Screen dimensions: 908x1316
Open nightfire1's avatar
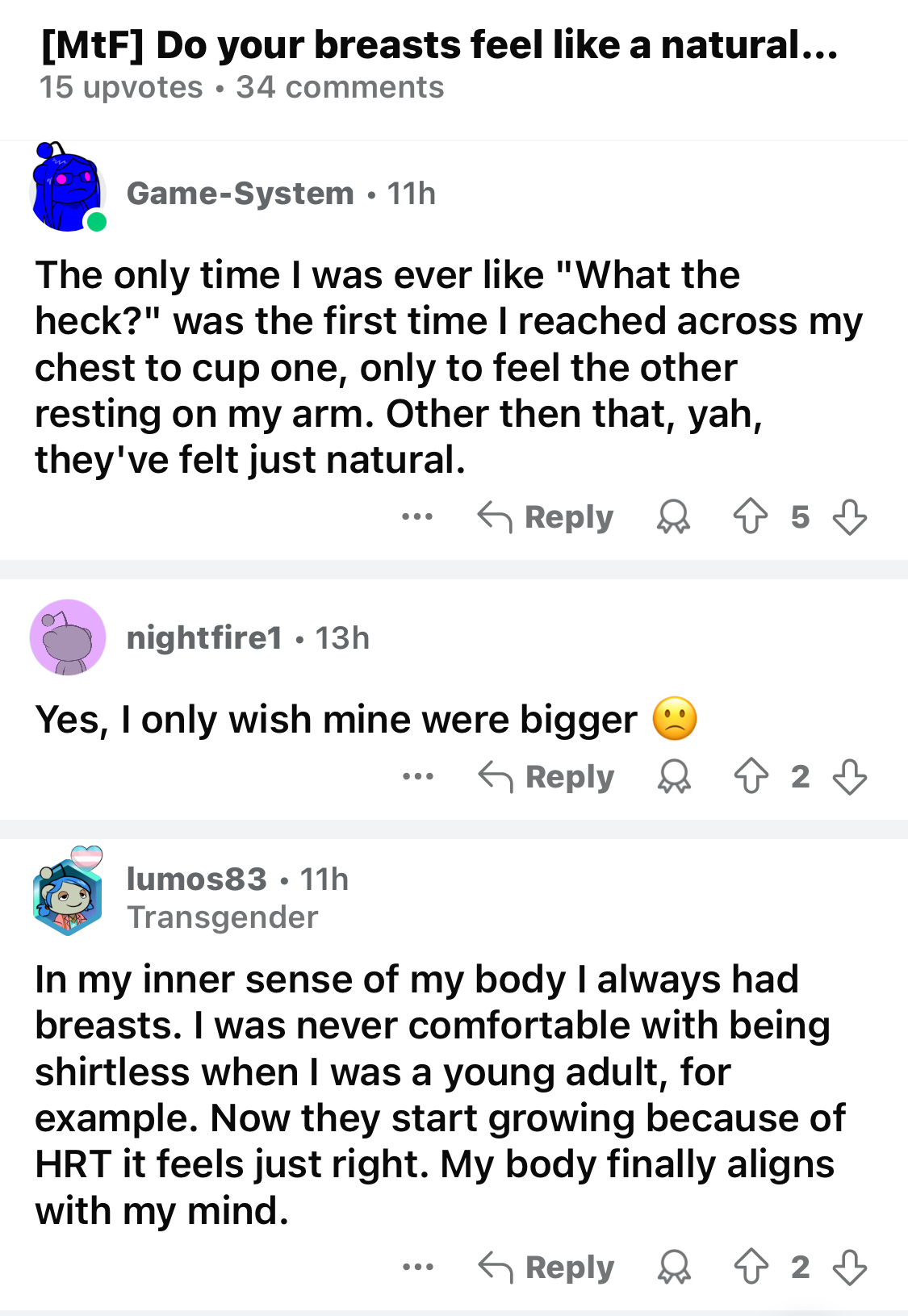[x=68, y=637]
